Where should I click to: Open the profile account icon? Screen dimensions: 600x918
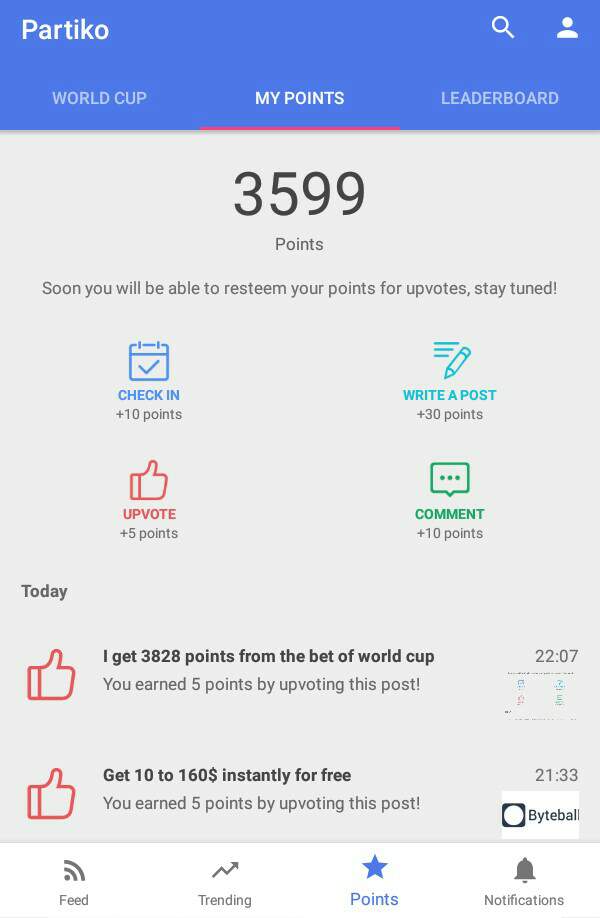567,28
